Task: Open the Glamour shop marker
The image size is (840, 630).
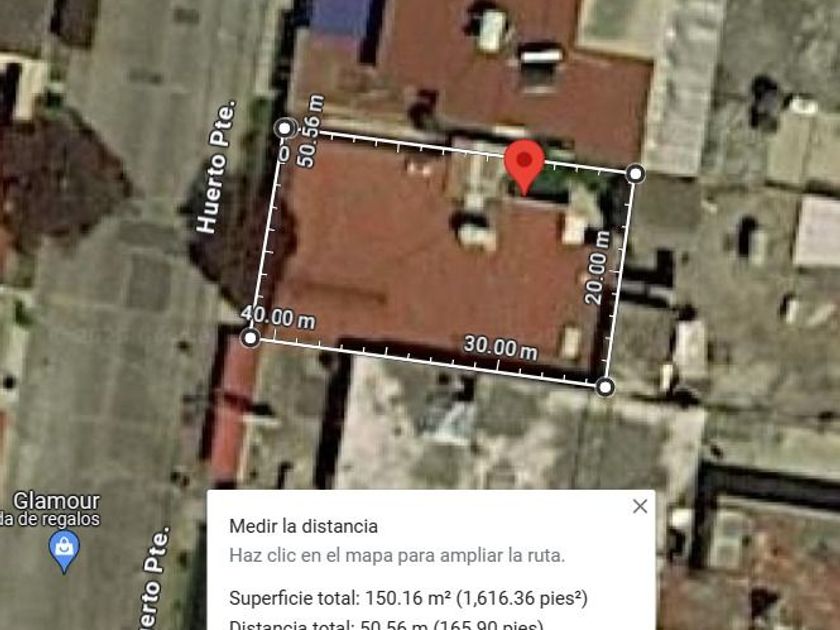Action: (x=65, y=547)
